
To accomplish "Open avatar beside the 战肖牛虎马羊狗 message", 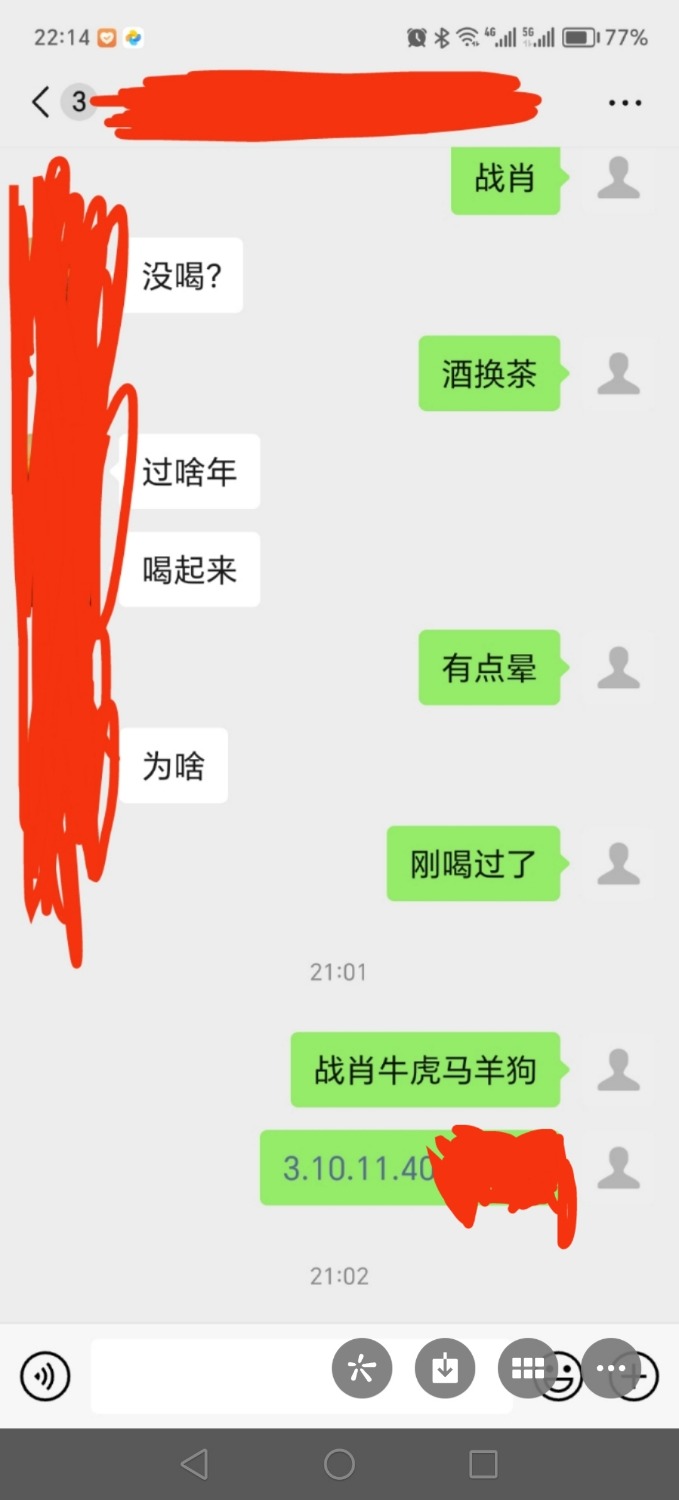I will (x=618, y=1070).
